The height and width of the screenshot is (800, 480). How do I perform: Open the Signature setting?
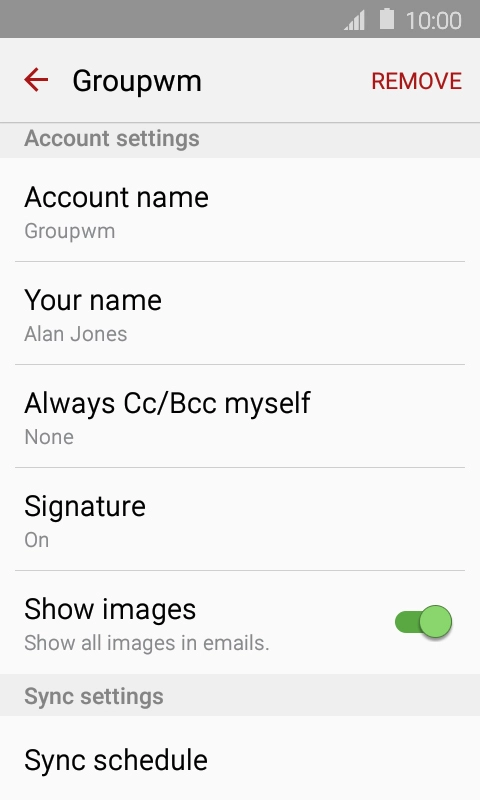click(240, 519)
